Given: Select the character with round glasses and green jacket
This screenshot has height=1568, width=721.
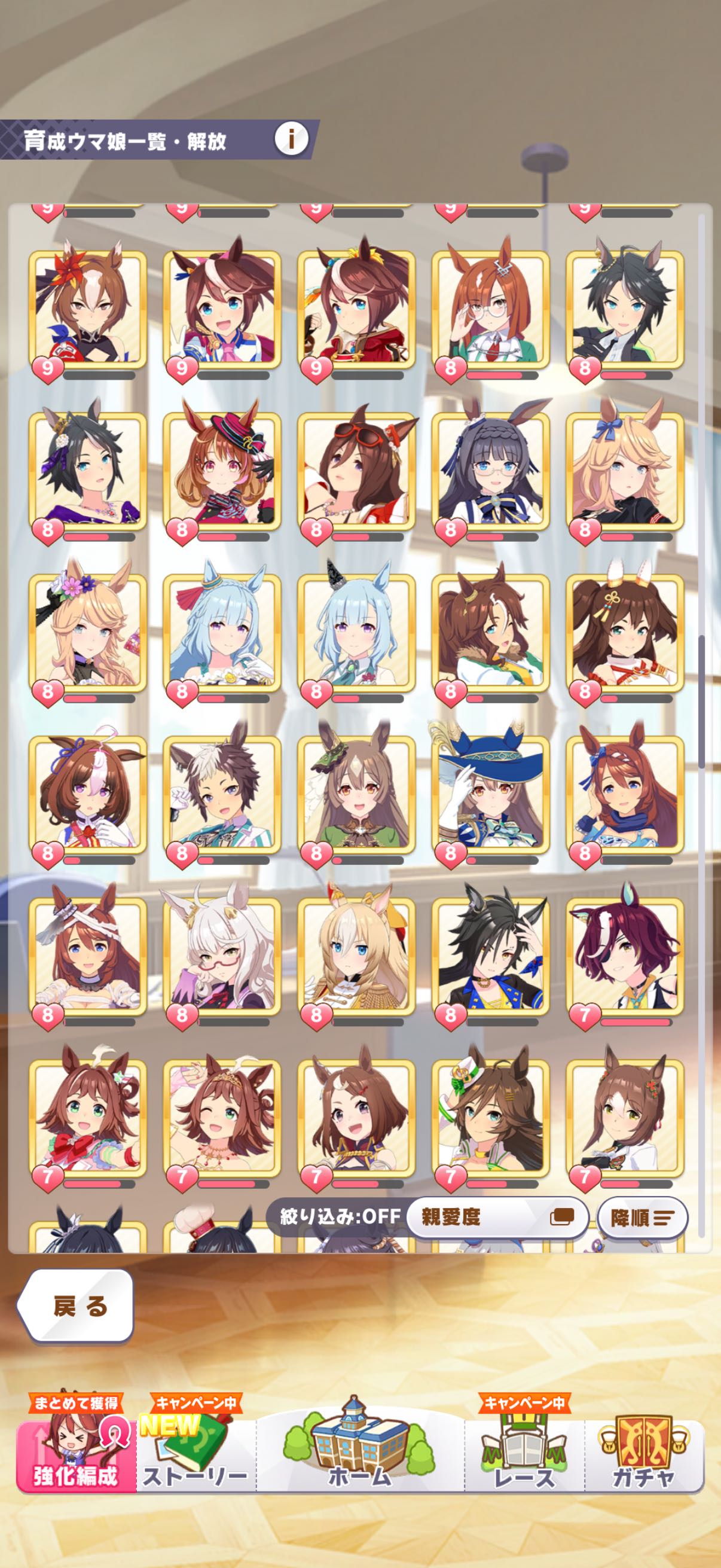Looking at the screenshot, I should [490, 309].
